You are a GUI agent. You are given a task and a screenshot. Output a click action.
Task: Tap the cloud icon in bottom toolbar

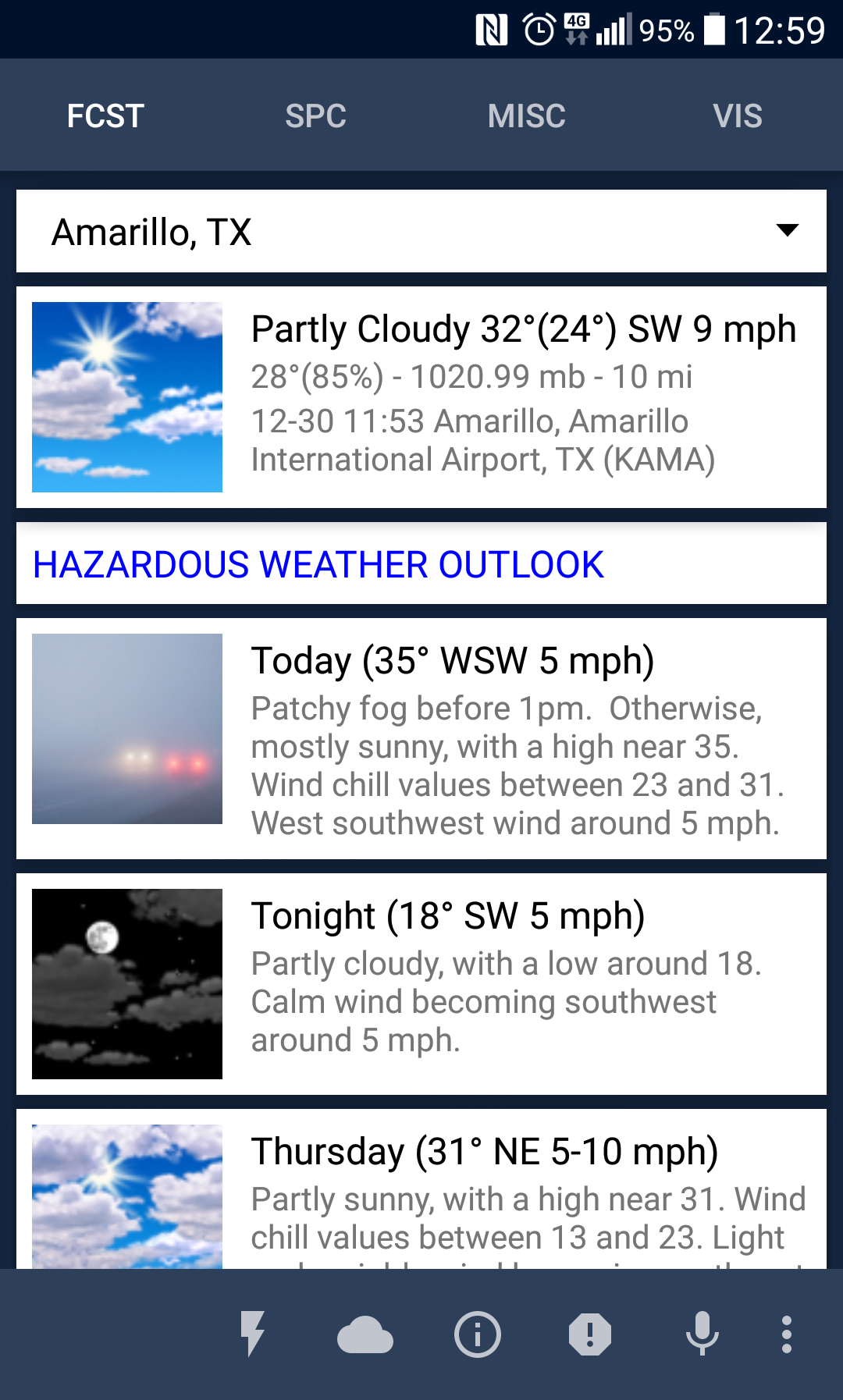(365, 1334)
